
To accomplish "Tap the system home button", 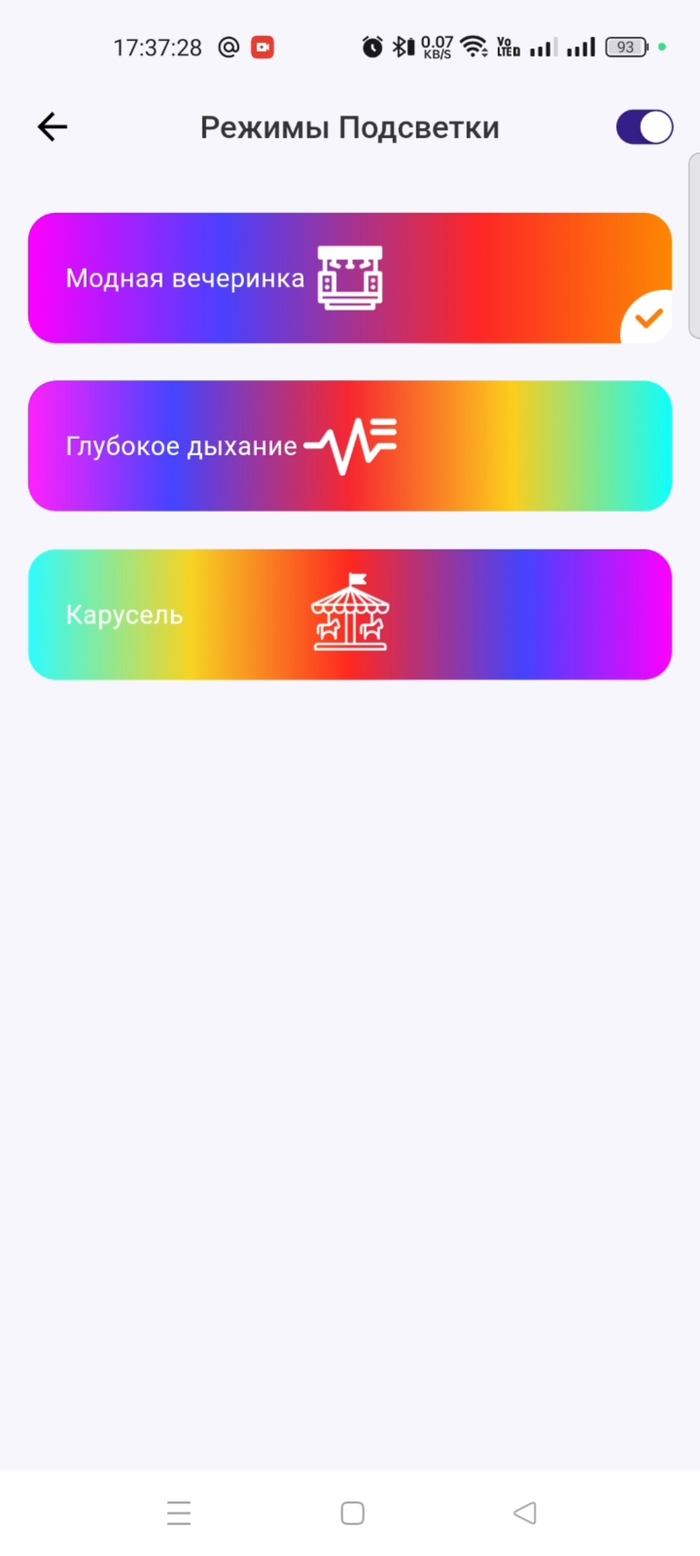I will click(352, 1513).
